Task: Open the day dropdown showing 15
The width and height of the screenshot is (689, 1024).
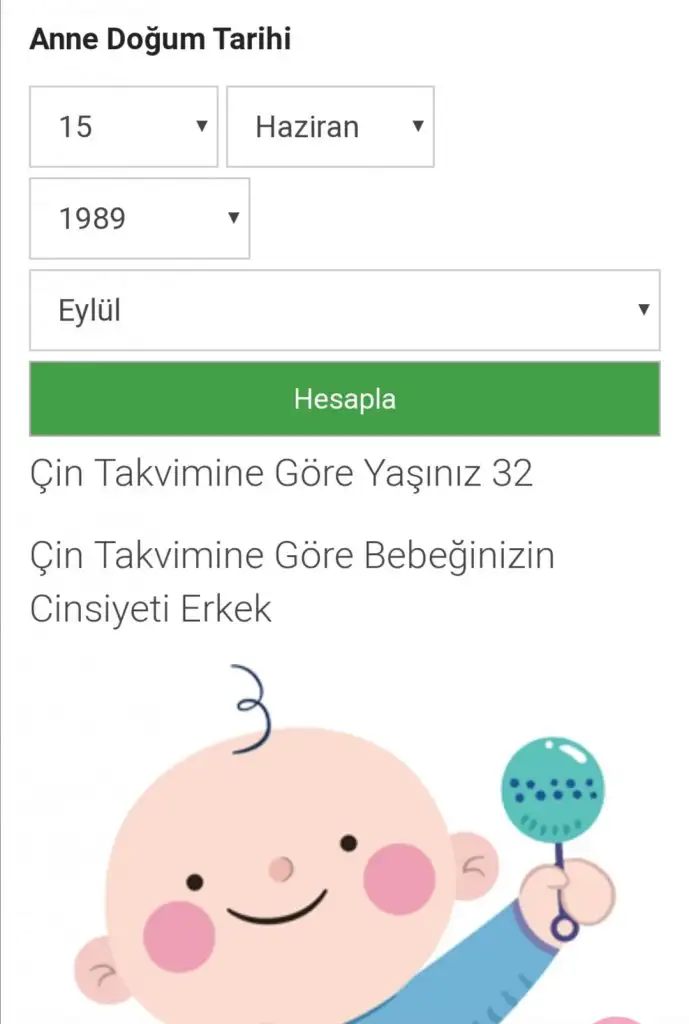Action: click(123, 127)
